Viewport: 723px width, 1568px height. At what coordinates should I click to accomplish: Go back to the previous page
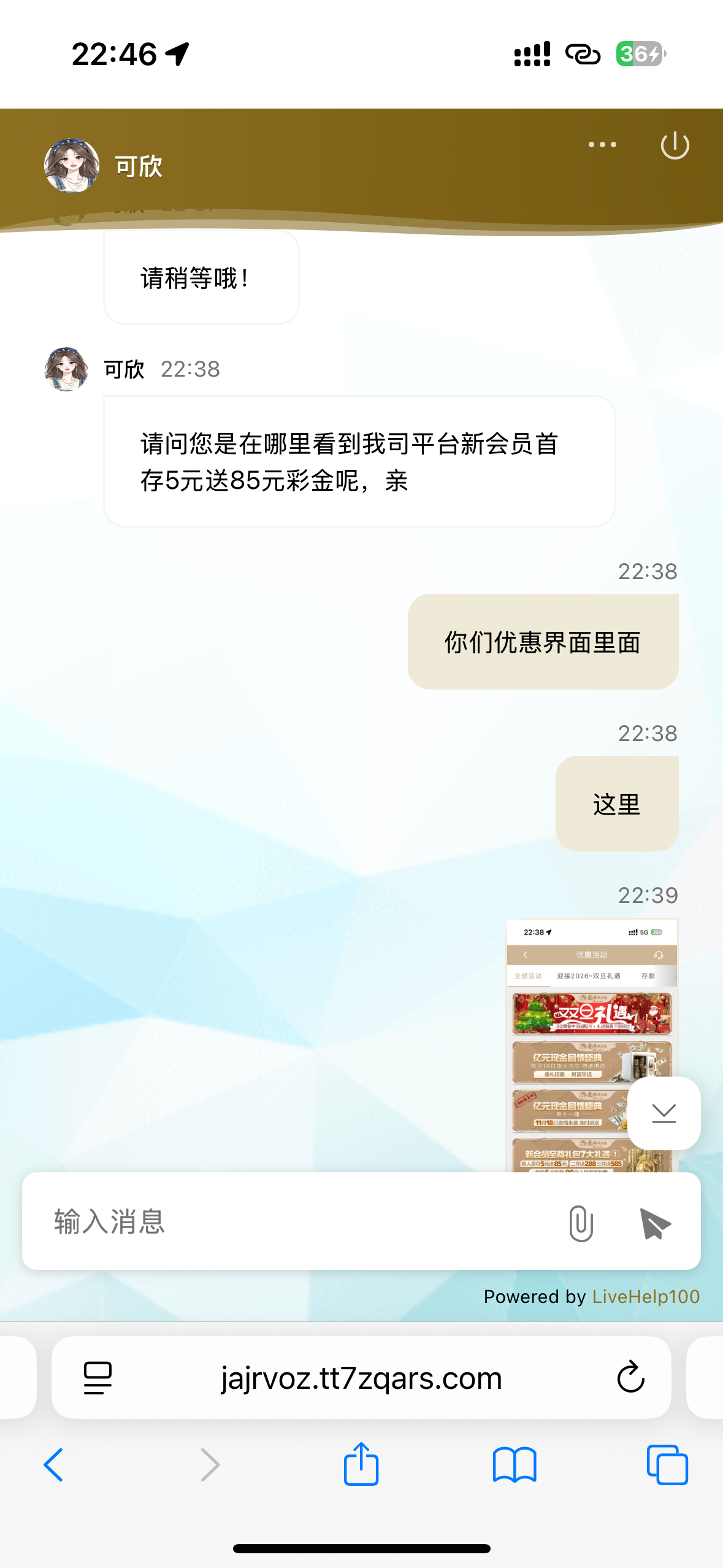pos(54,1465)
